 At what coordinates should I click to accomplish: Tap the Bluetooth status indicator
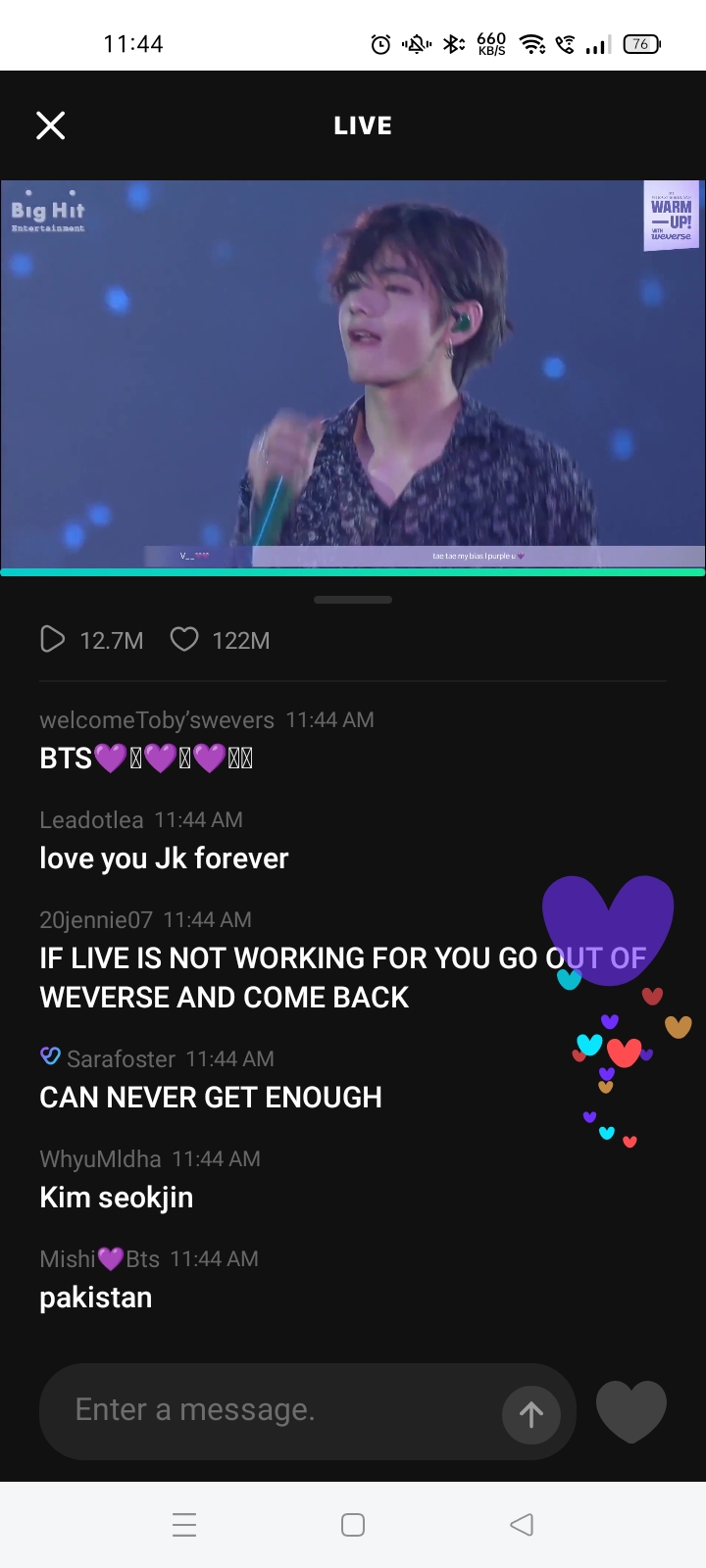click(x=452, y=43)
